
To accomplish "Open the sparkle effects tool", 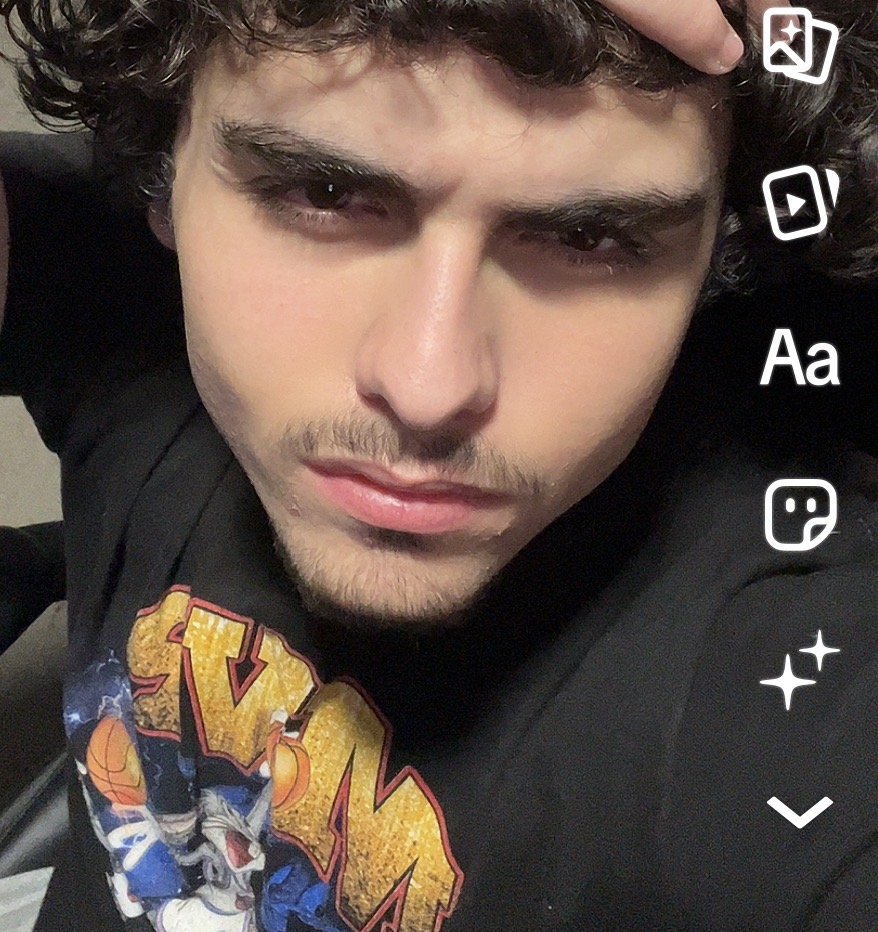I will [x=799, y=670].
